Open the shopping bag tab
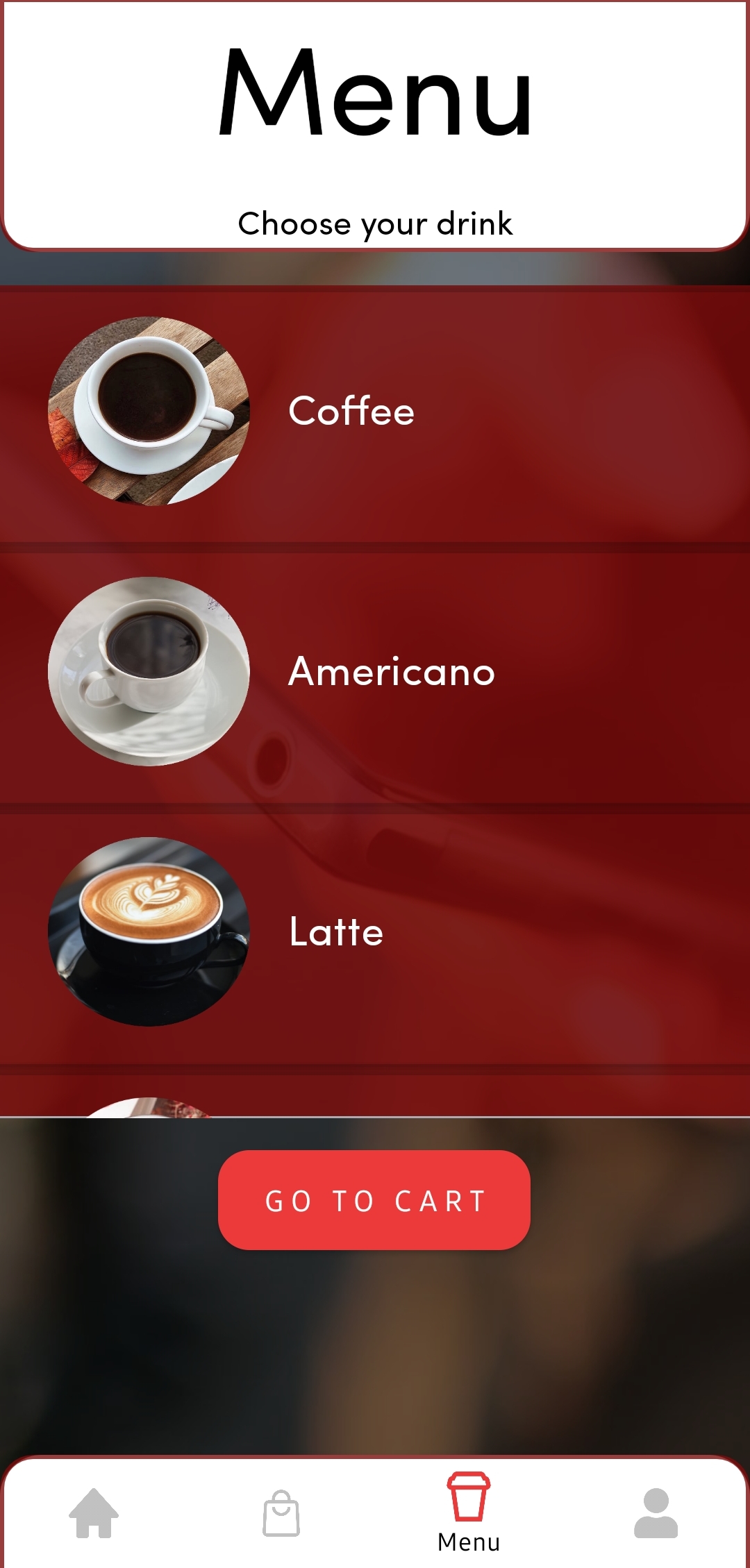Viewport: 750px width, 1568px height. [281, 1513]
